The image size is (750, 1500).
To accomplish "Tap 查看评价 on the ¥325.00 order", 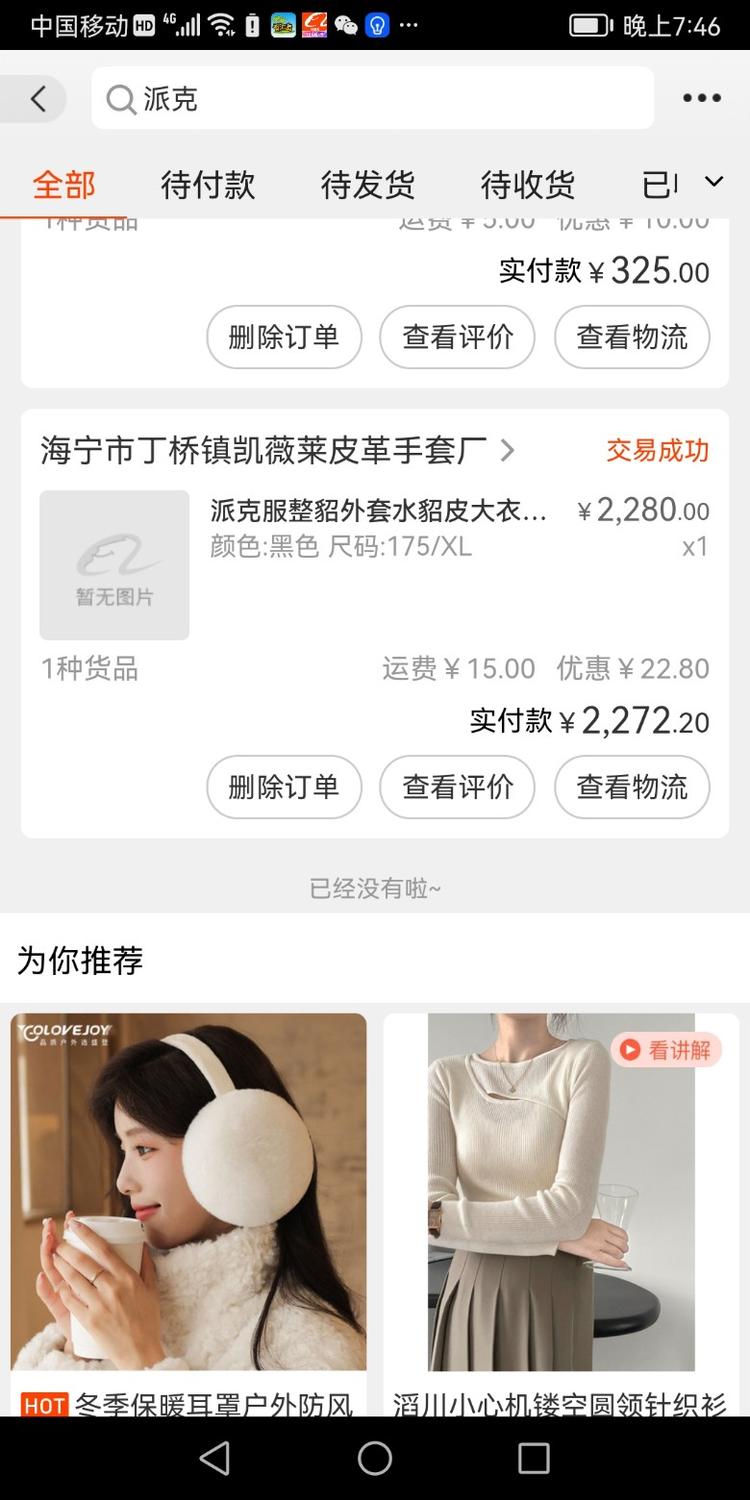I will 457,337.
